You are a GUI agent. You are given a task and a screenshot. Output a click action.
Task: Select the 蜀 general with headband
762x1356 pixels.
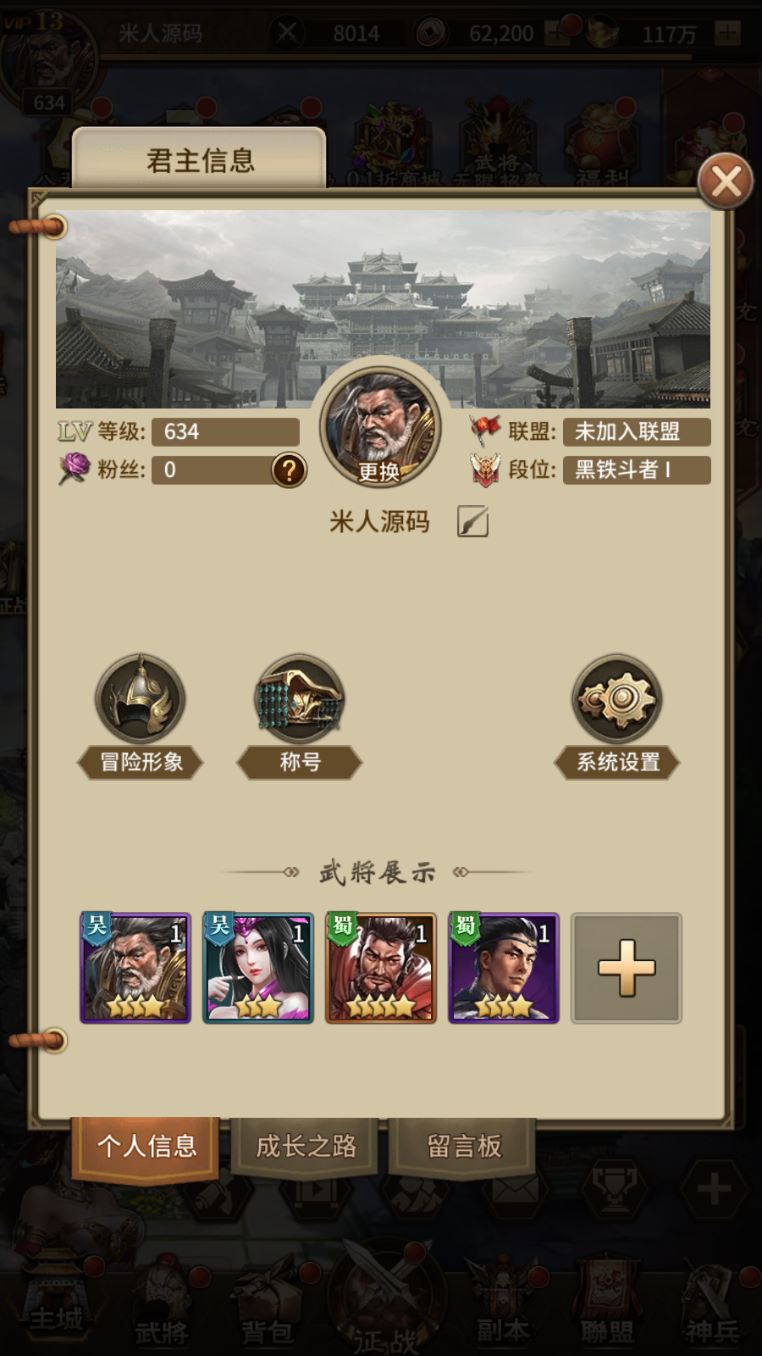click(x=503, y=967)
